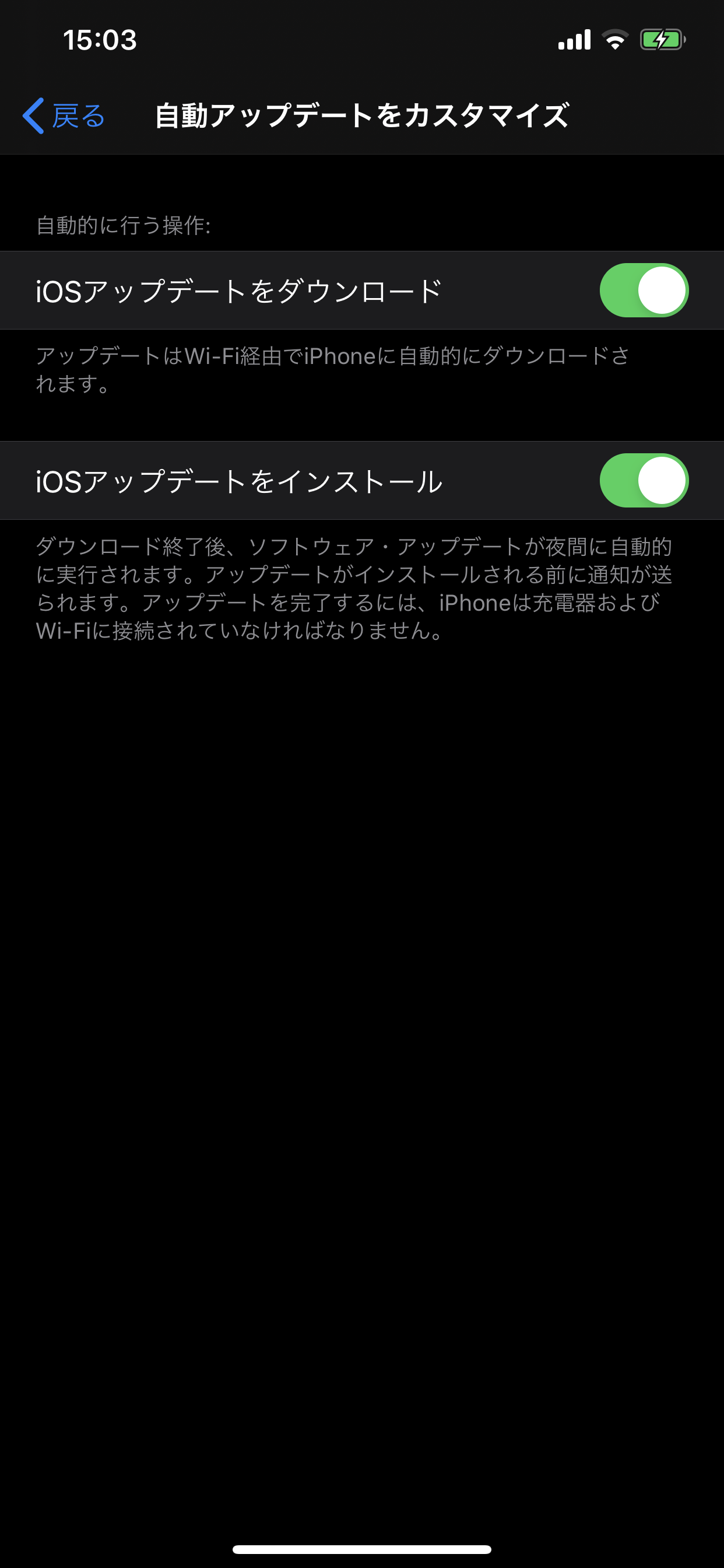Toggle iOSアップデートをダウンロード switch off
The width and height of the screenshot is (724, 1568).
(x=644, y=290)
